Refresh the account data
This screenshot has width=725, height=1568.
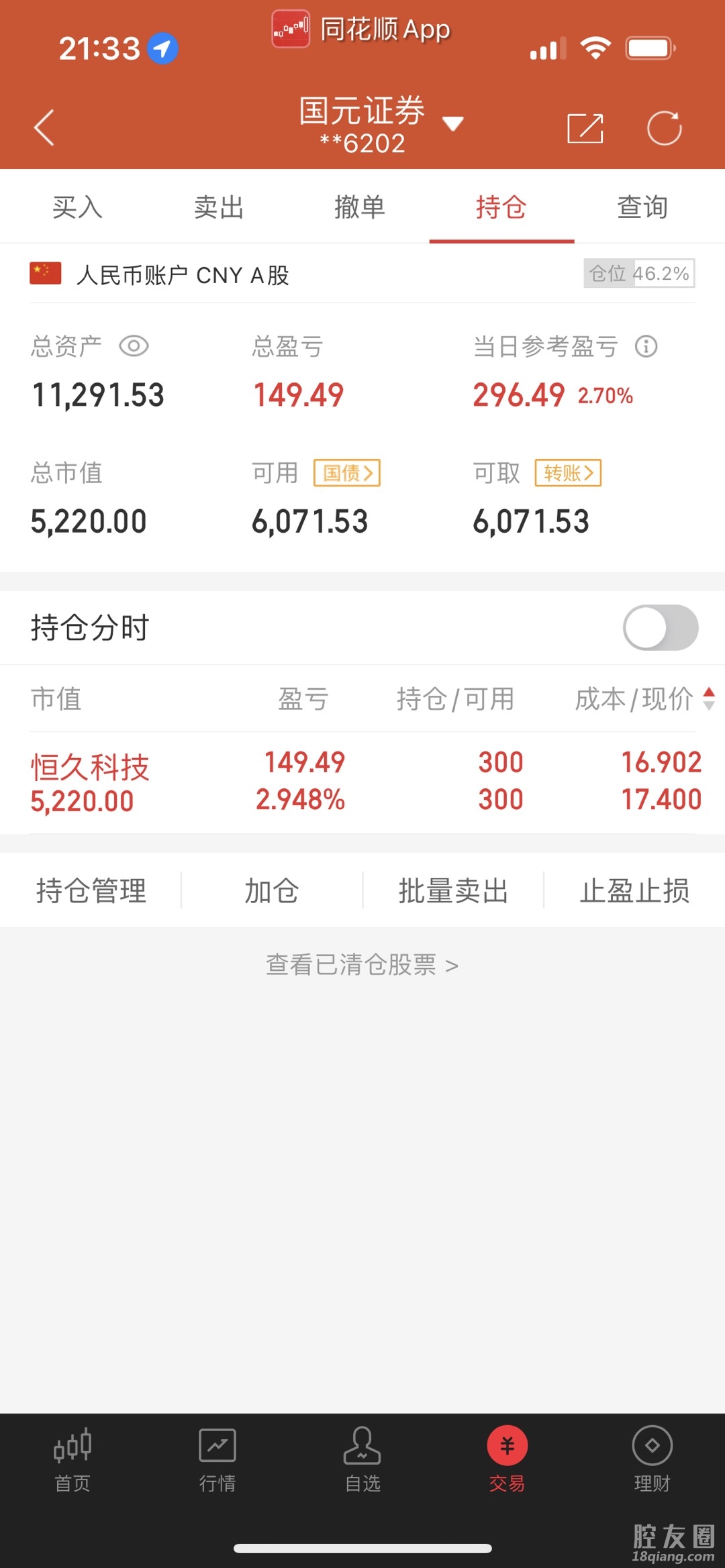click(664, 128)
